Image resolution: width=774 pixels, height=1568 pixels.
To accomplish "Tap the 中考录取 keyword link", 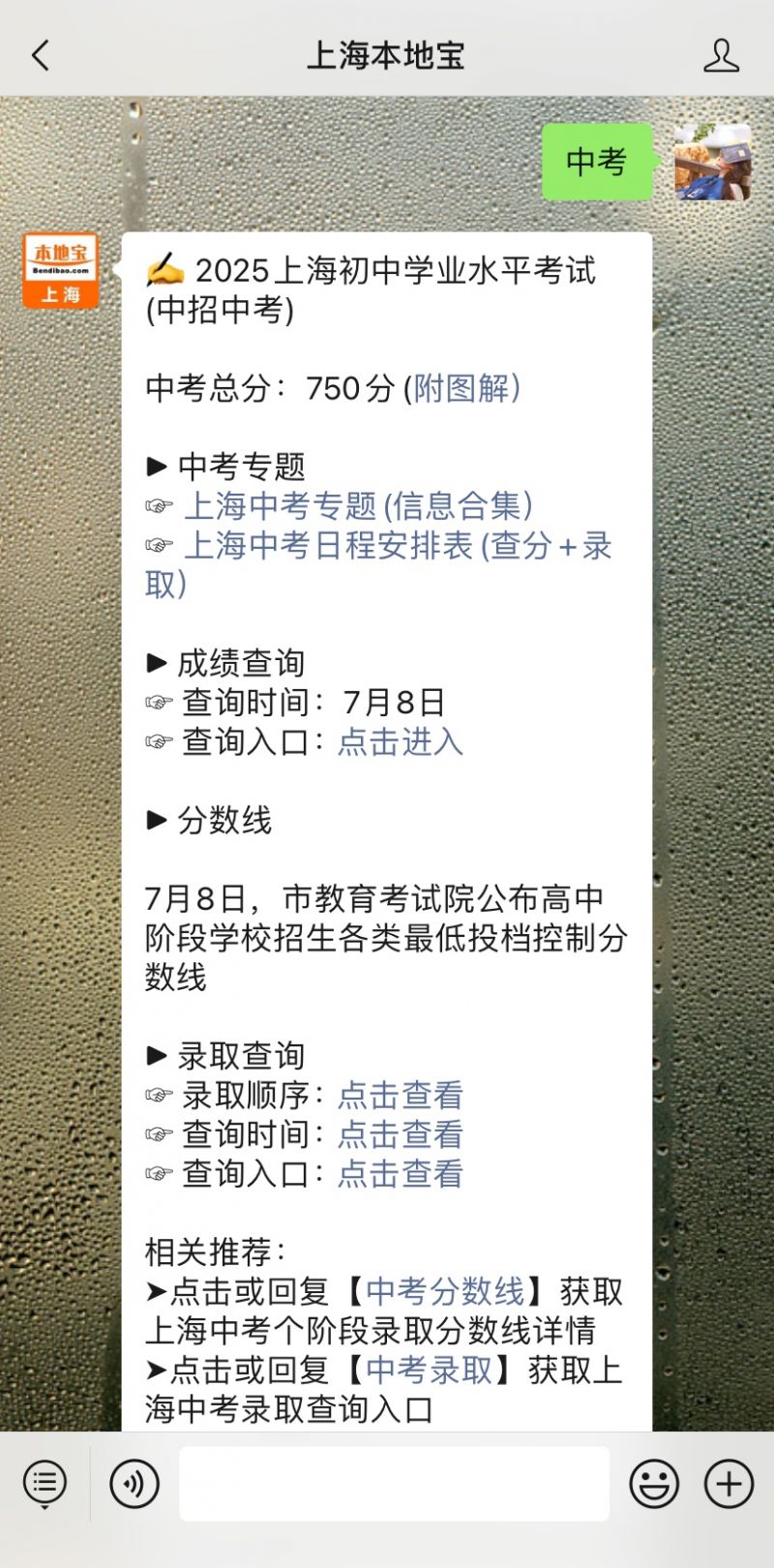I will pyautogui.click(x=429, y=1370).
